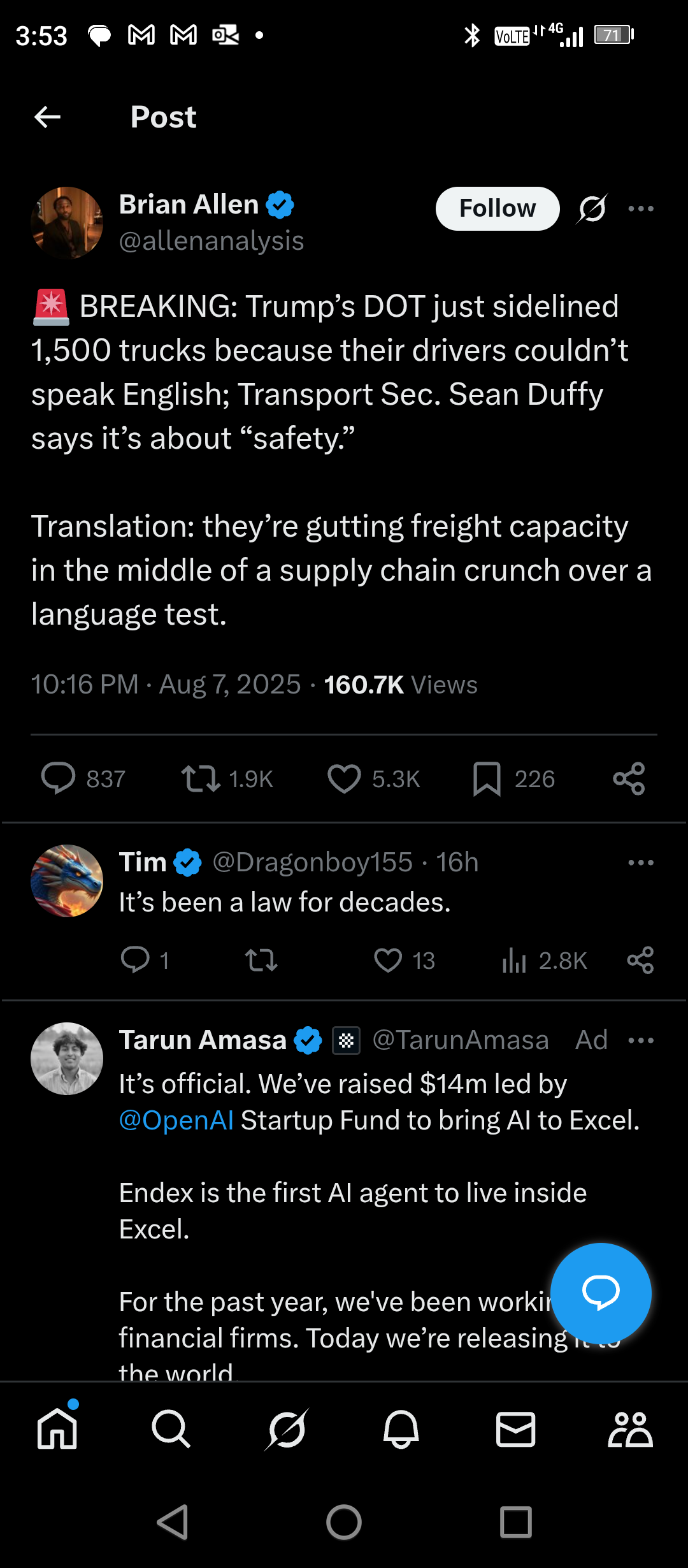Tap the blue floating reply button
Viewport: 688px width, 1568px height.
(x=600, y=1293)
